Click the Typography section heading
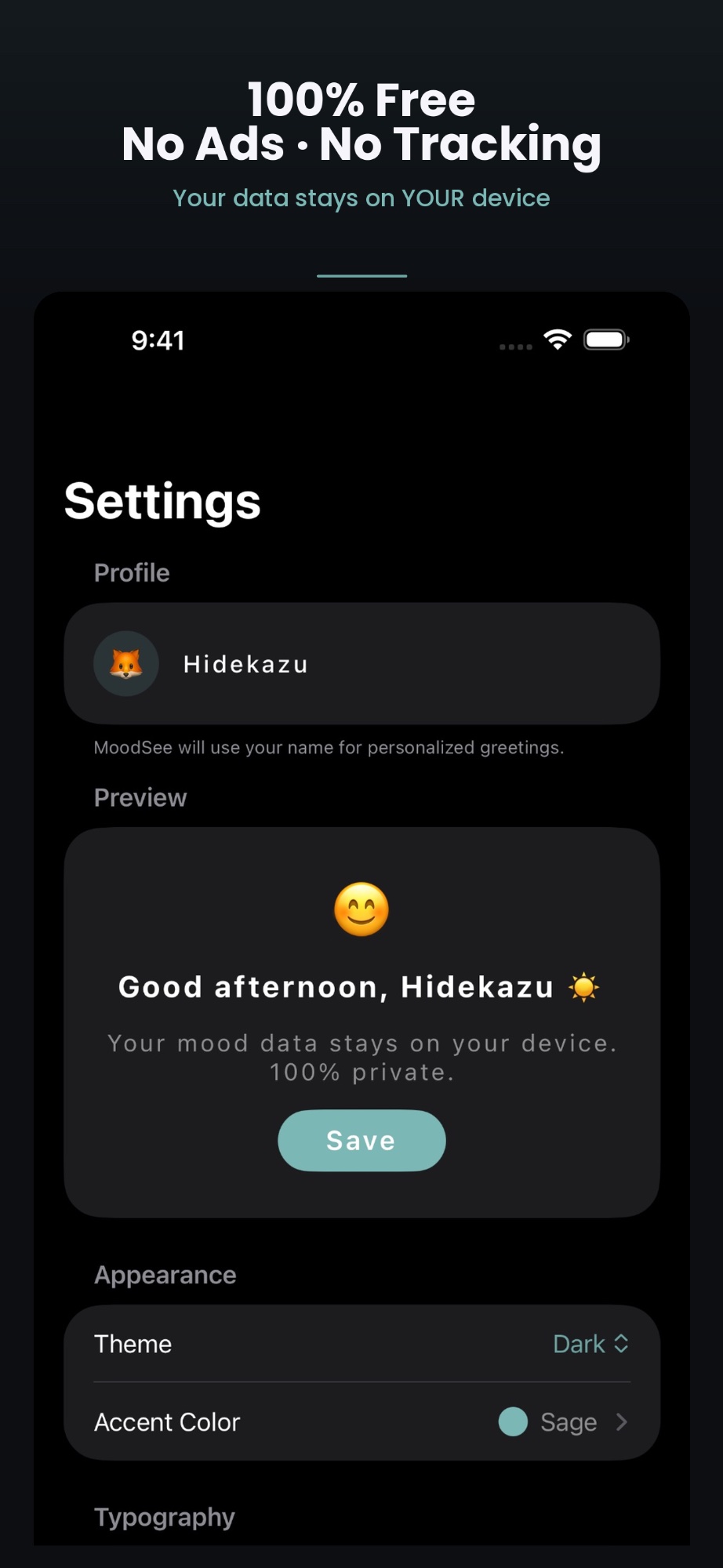The image size is (723, 1568). tap(165, 1516)
